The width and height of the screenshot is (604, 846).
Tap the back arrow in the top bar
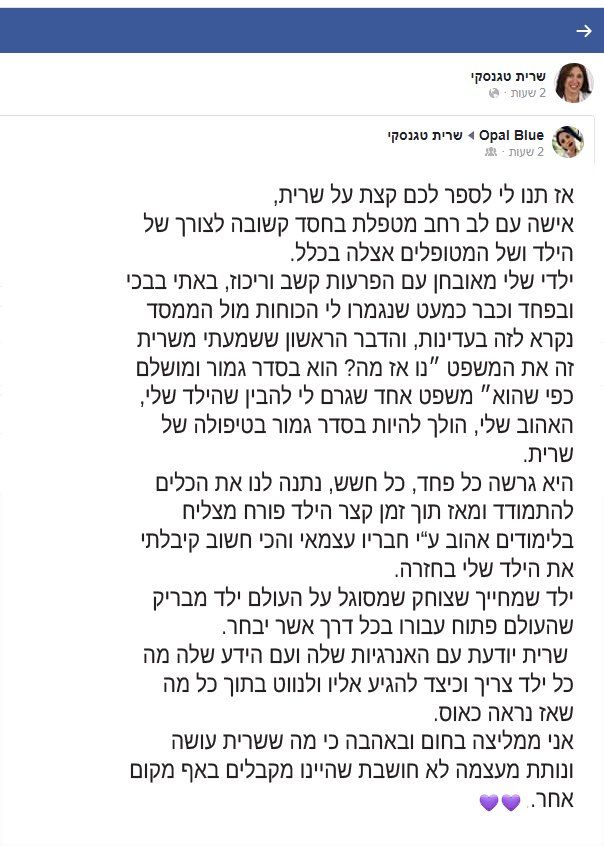584,31
